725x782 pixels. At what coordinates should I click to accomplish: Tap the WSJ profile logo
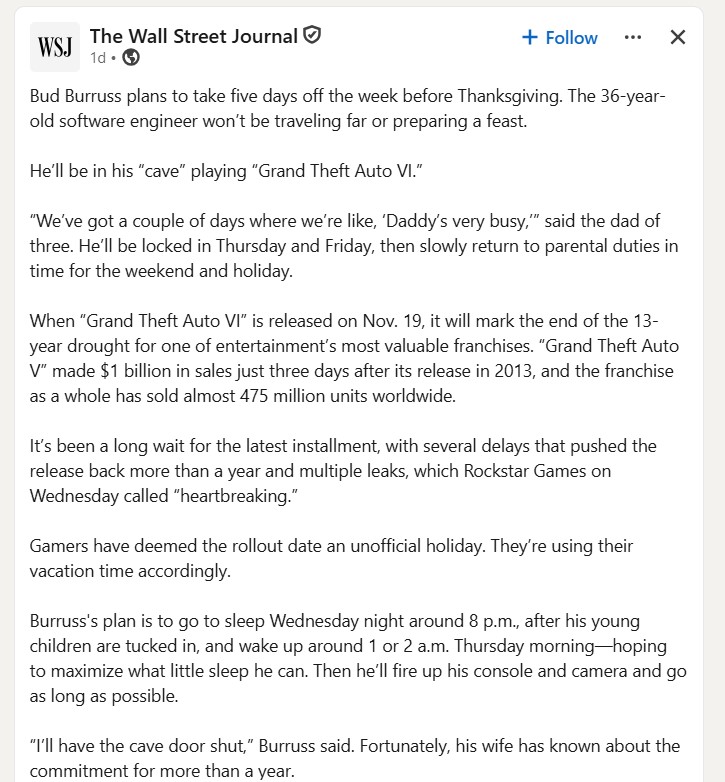(55, 47)
